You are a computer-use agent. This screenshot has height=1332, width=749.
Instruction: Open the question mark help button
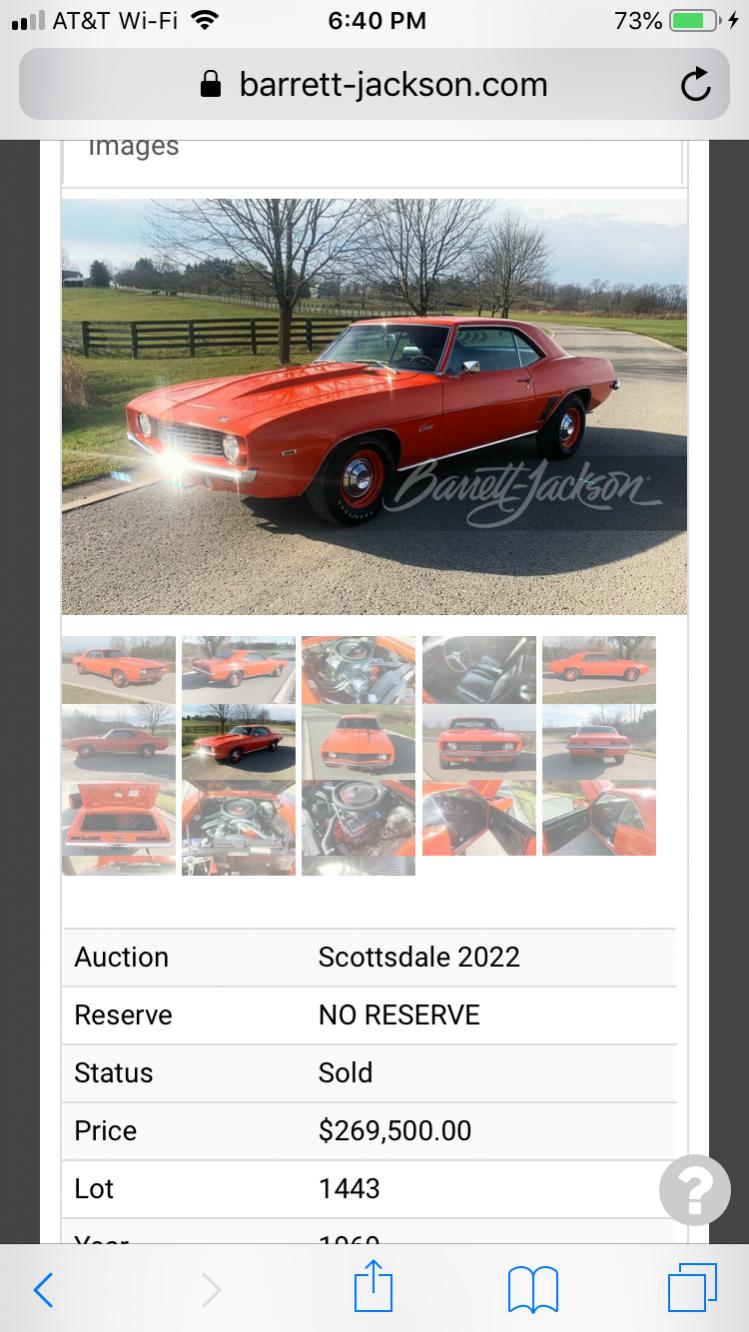click(x=695, y=1190)
